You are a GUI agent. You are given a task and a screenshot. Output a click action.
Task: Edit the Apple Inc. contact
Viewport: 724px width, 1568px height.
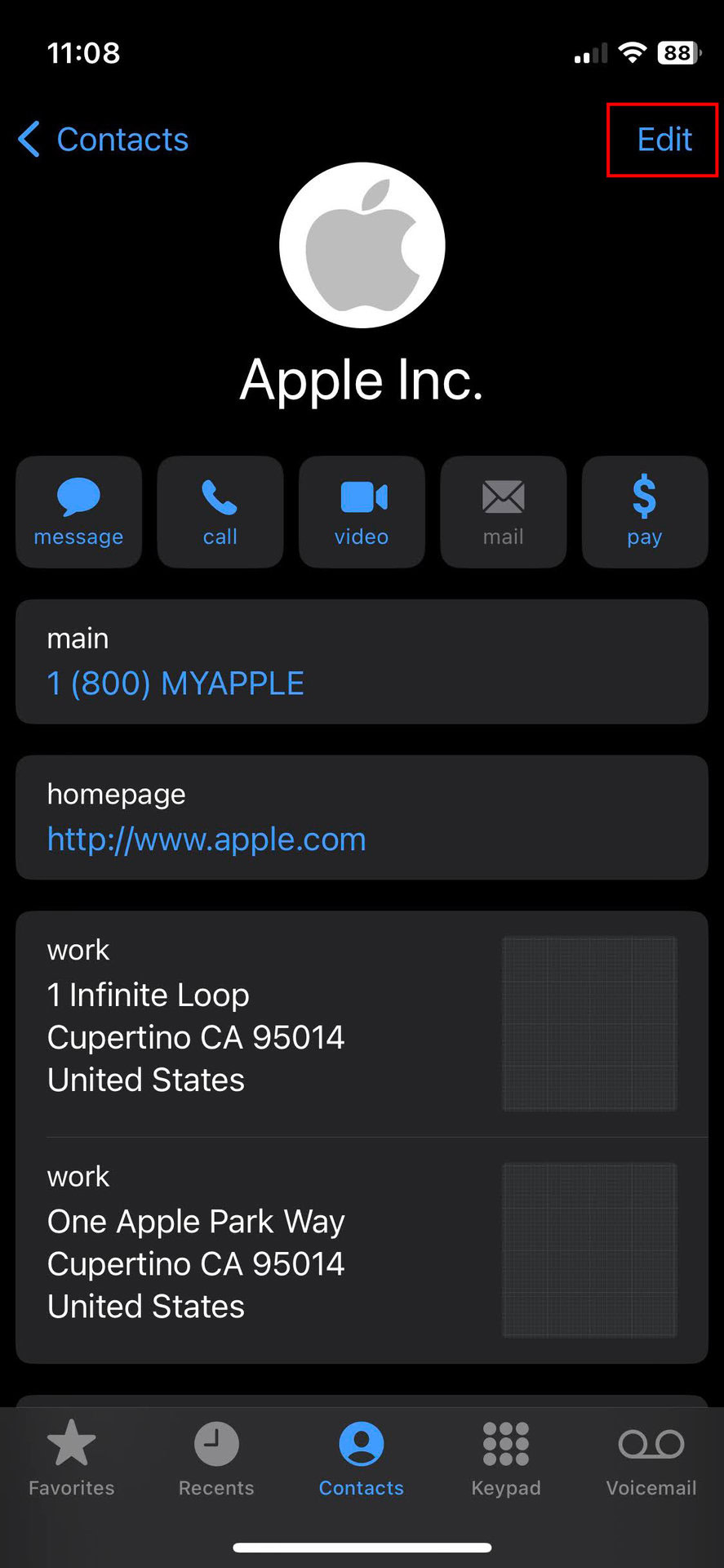(x=664, y=140)
